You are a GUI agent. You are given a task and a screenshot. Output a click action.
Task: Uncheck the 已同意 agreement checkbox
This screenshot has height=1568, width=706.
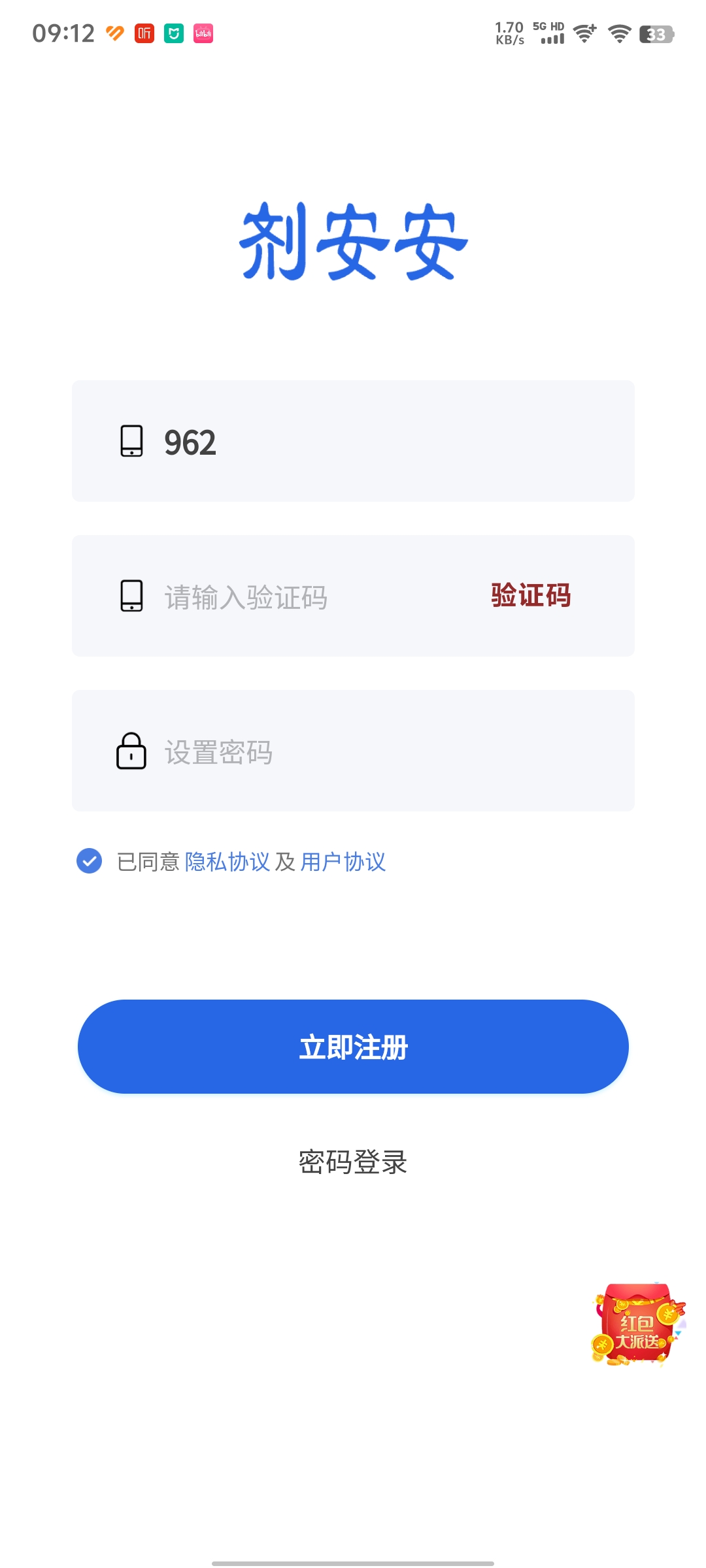(90, 861)
